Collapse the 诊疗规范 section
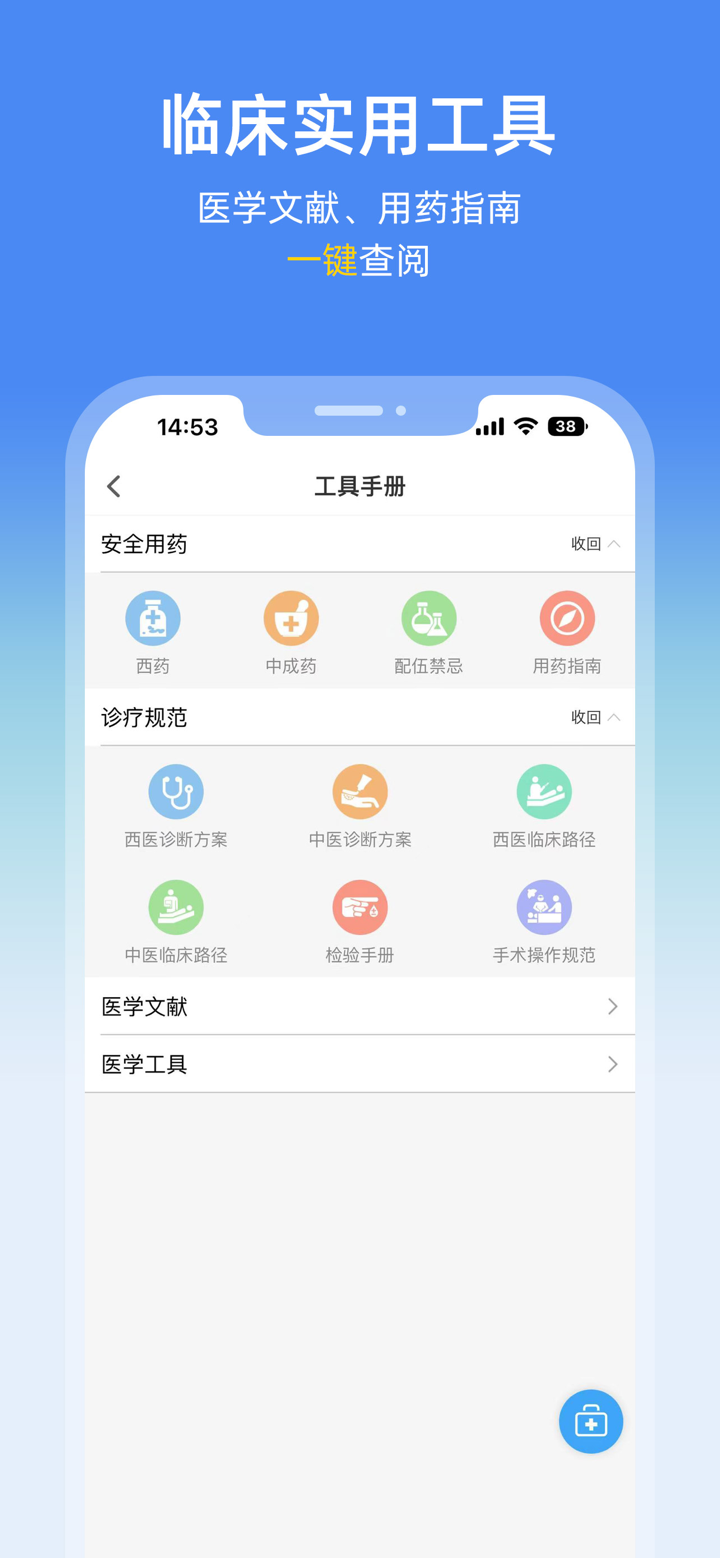Viewport: 720px width, 1558px height. pos(598,717)
